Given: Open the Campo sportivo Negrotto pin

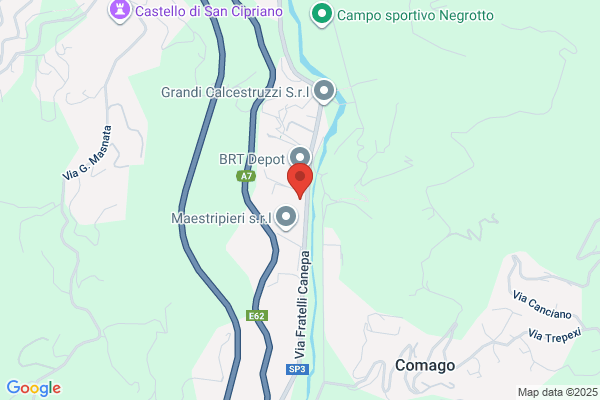Looking at the screenshot, I should click(x=322, y=15).
